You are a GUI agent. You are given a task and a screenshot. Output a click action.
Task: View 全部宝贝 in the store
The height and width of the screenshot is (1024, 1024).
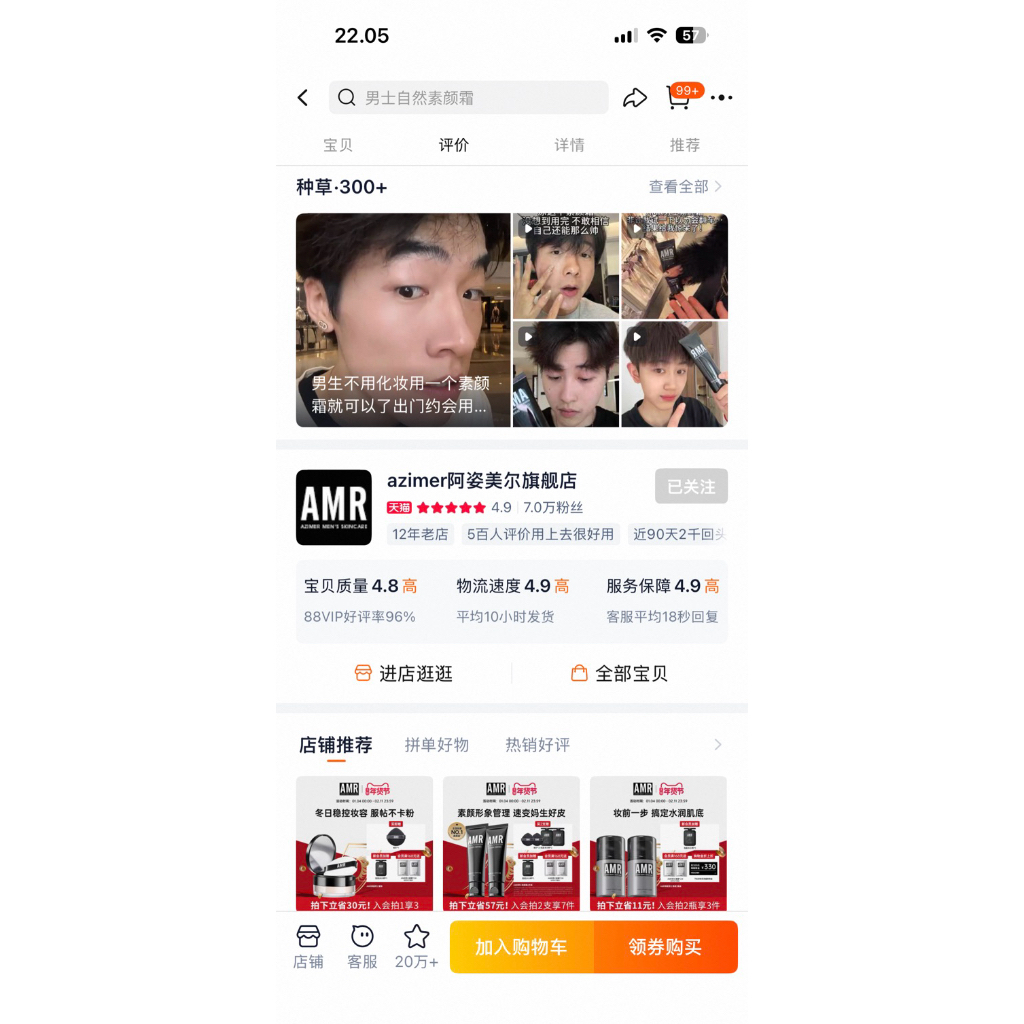pos(619,674)
